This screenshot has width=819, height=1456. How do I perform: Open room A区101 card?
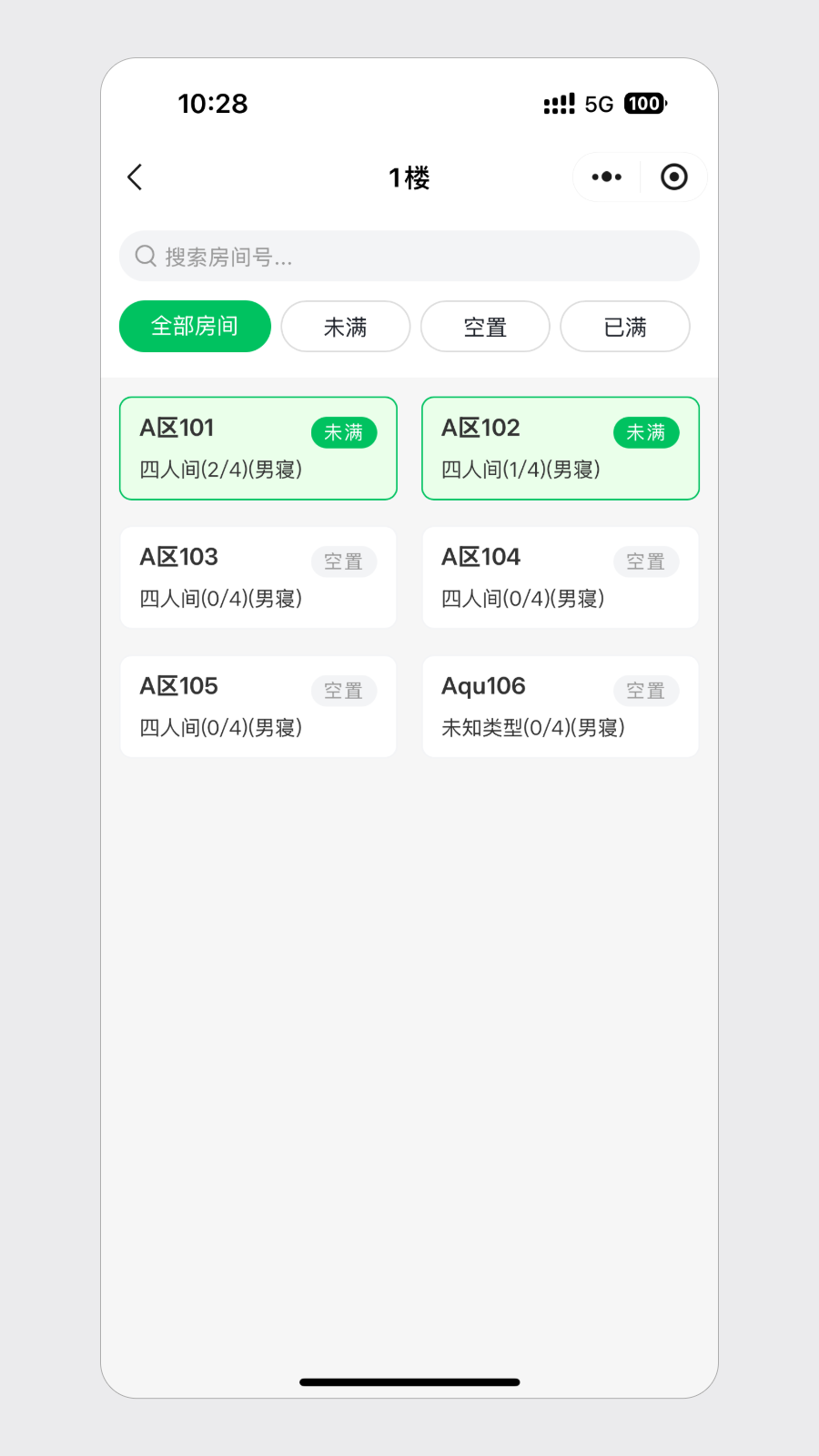coord(258,449)
